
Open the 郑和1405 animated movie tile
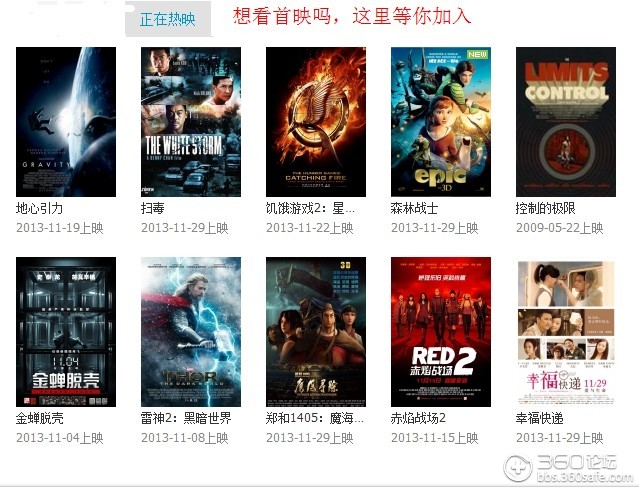tap(316, 331)
